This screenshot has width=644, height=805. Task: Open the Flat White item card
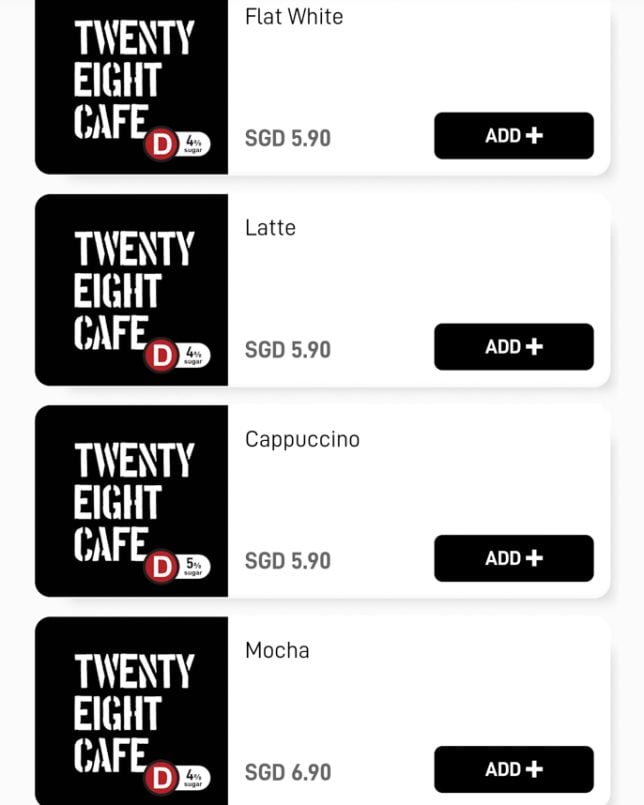click(x=293, y=17)
